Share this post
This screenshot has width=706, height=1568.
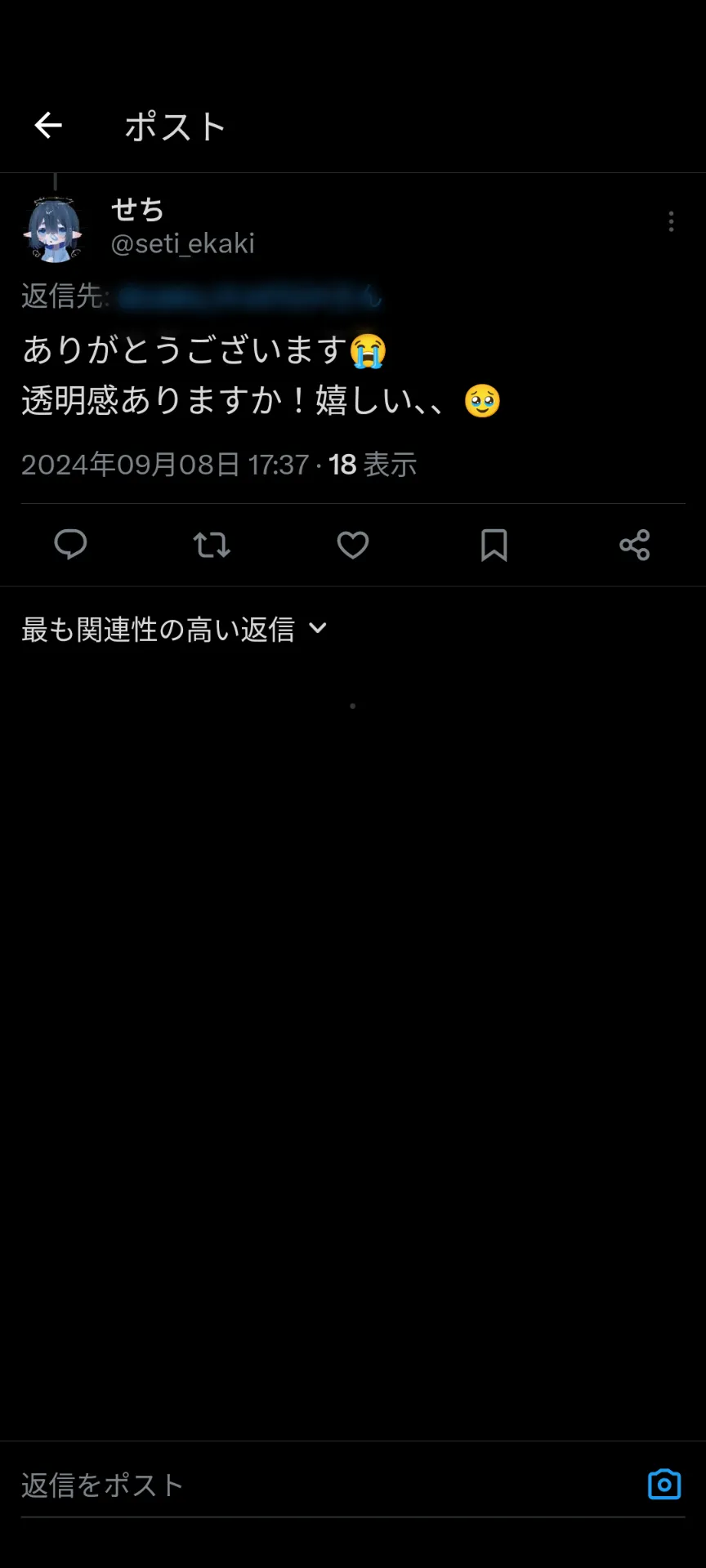click(635, 545)
